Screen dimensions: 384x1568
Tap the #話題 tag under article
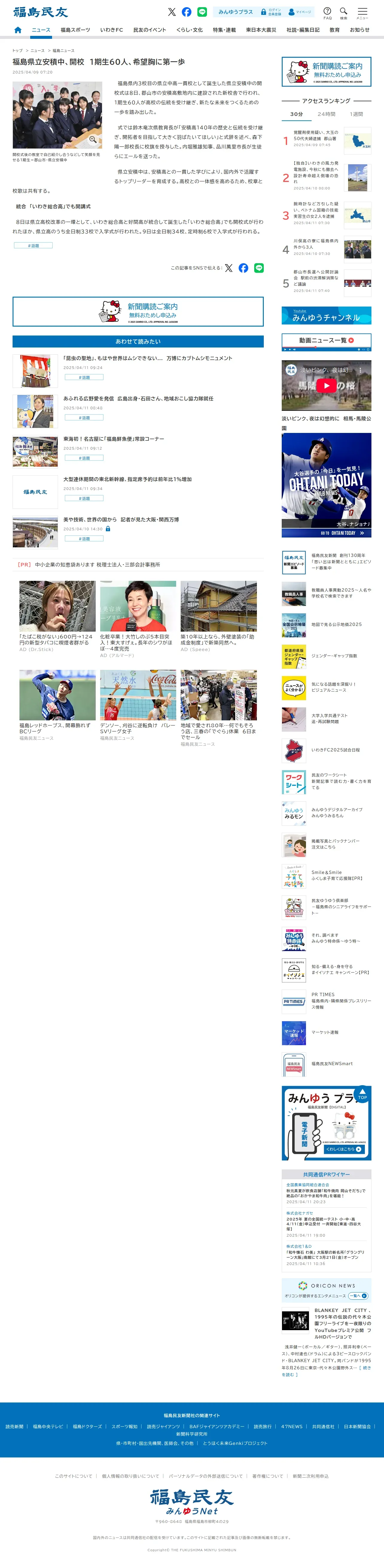[33, 245]
